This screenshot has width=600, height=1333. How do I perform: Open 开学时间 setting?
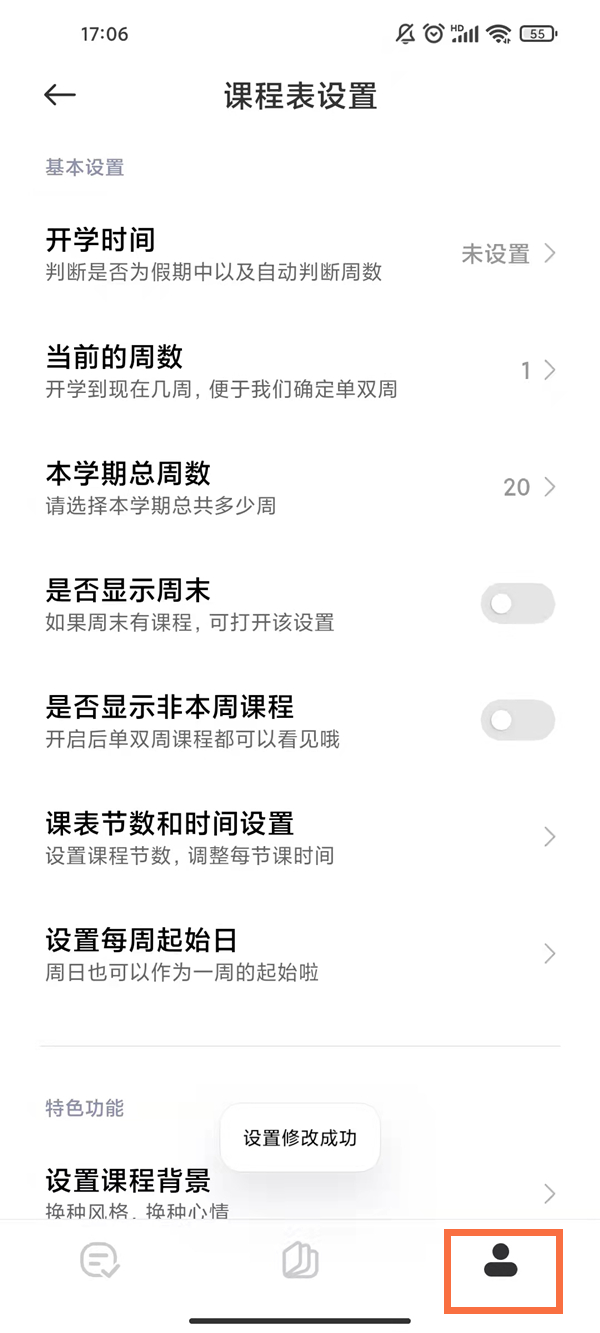click(300, 254)
